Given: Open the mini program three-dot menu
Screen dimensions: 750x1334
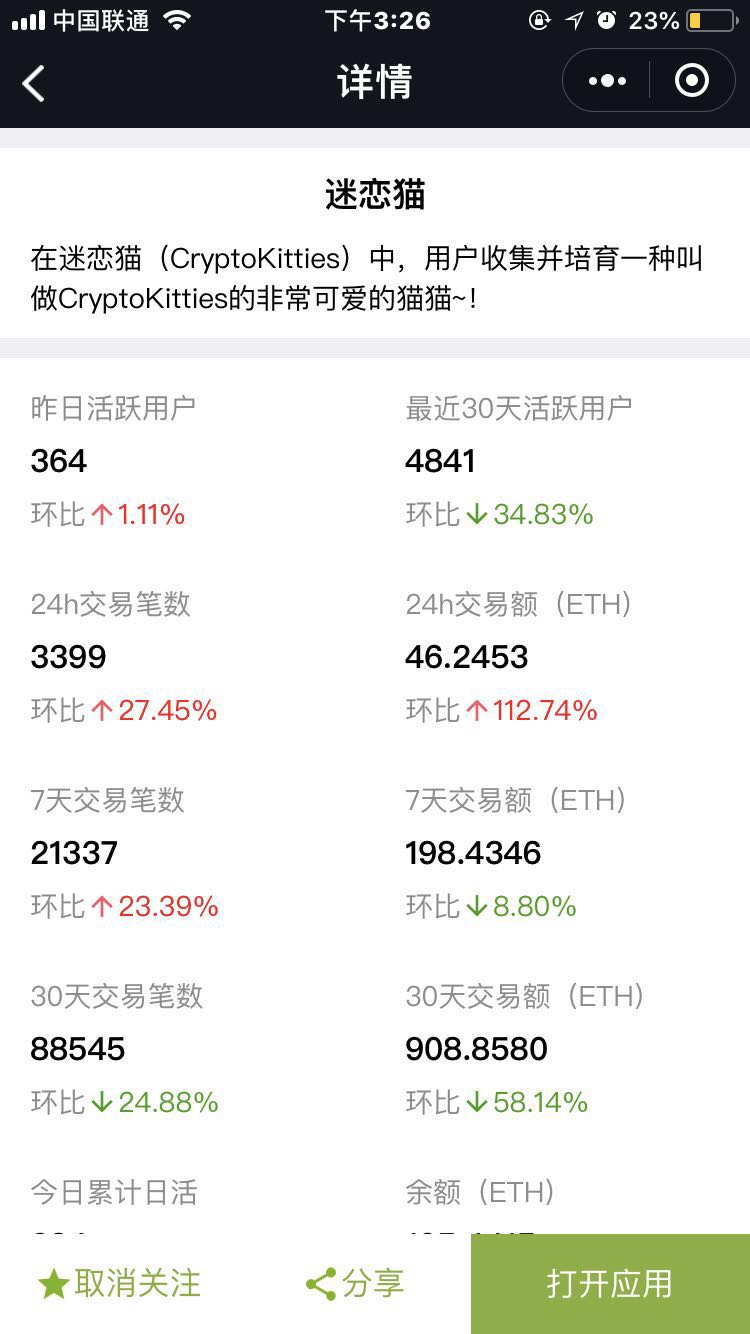Looking at the screenshot, I should point(607,81).
